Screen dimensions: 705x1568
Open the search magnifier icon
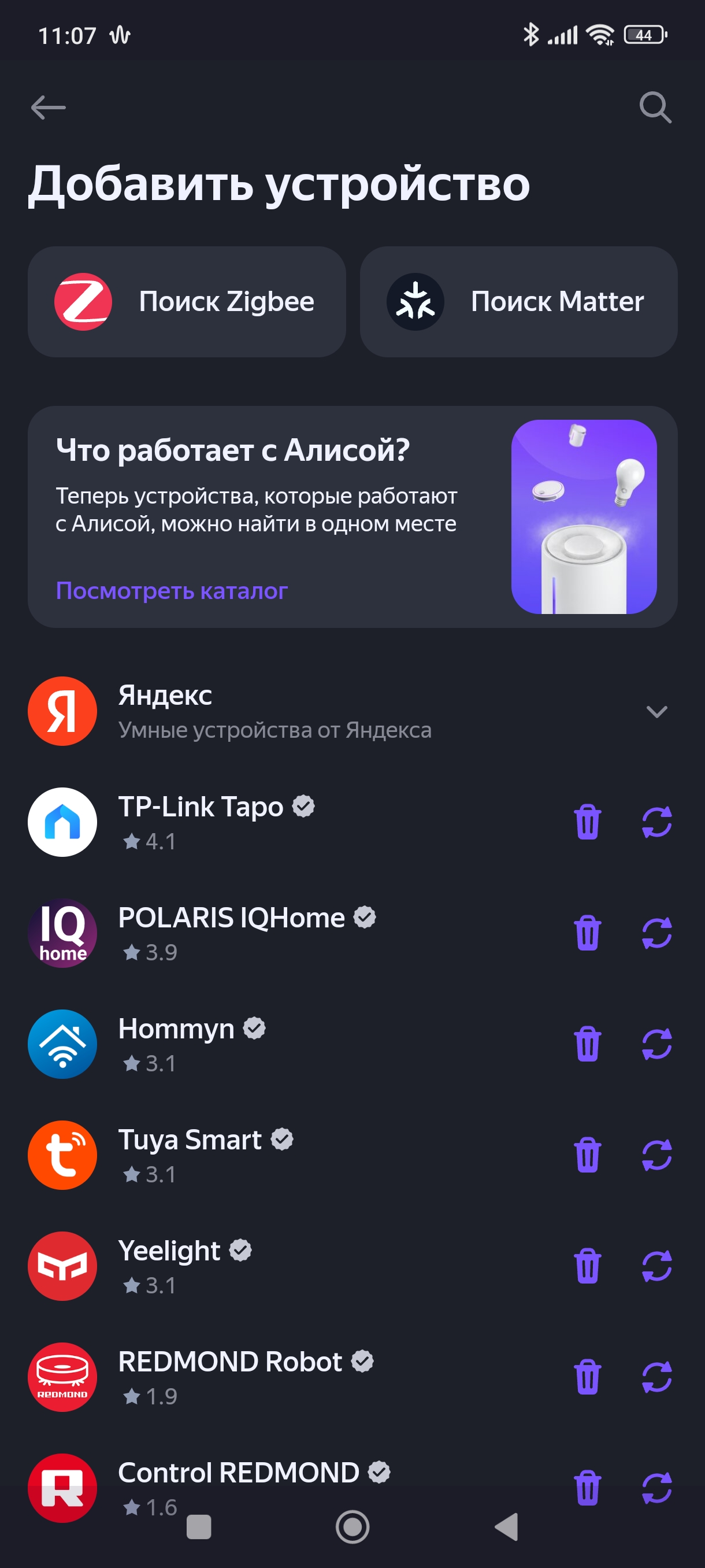pos(655,108)
